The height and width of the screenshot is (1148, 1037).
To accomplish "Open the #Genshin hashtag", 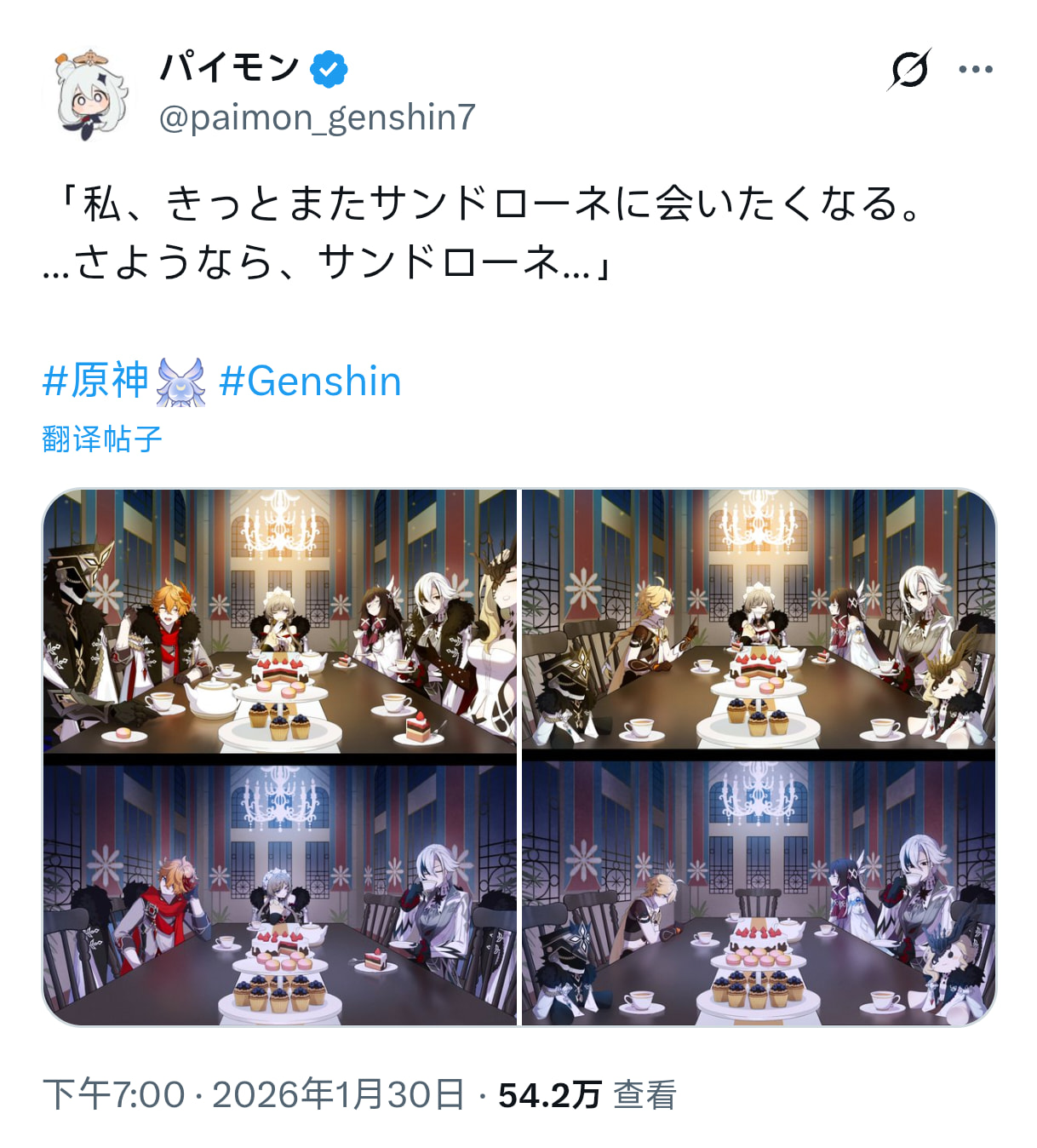I will pos(310,381).
